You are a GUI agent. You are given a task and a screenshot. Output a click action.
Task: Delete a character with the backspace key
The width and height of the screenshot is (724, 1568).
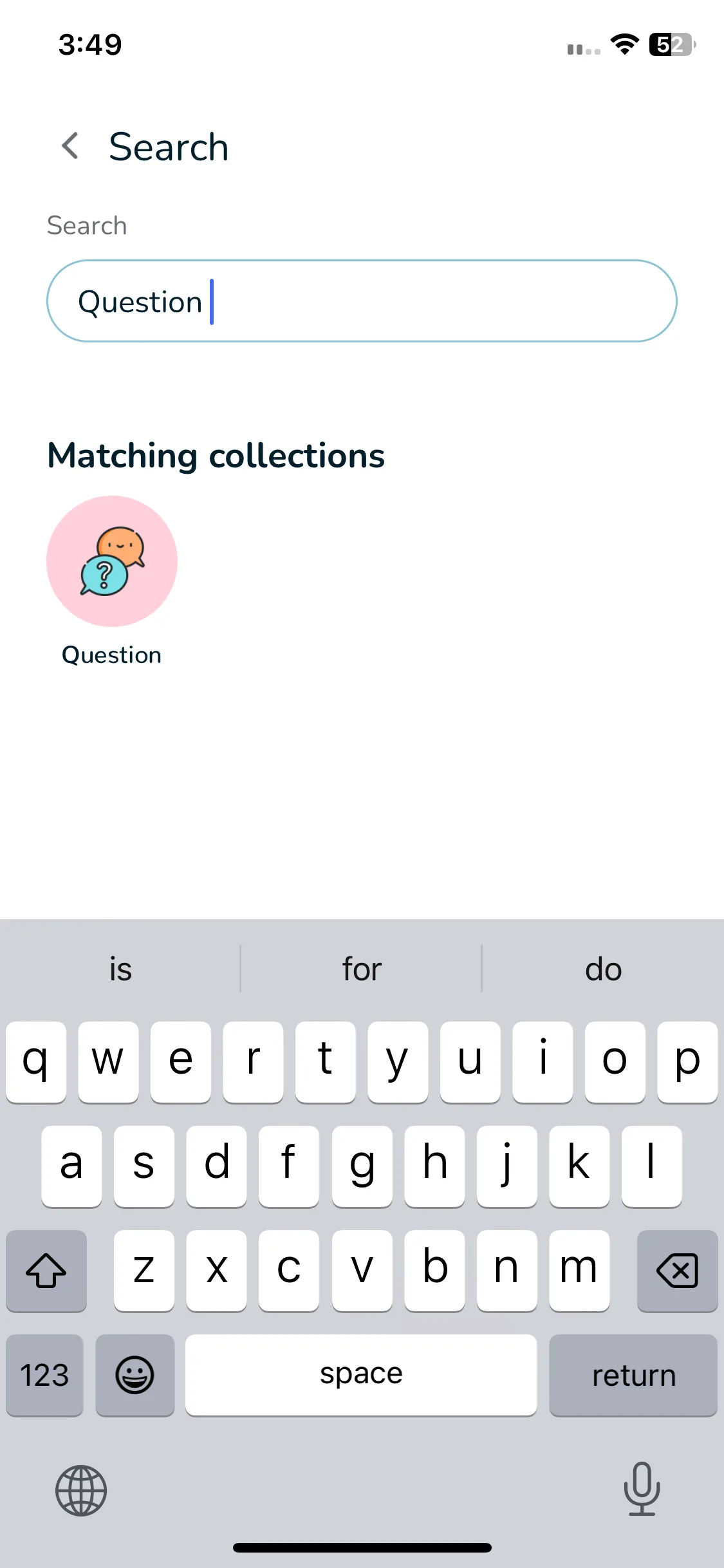click(x=676, y=1271)
